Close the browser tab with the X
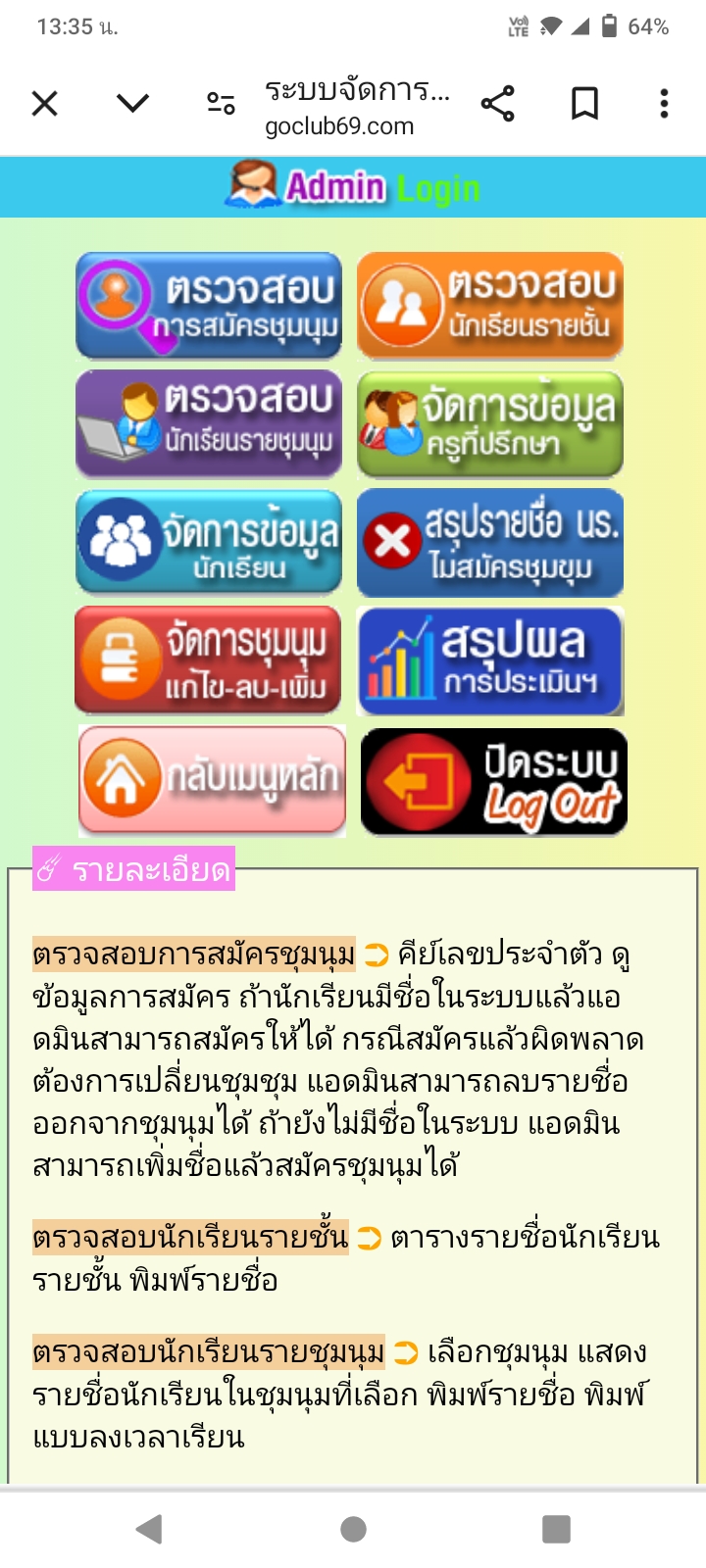The width and height of the screenshot is (706, 1568). click(45, 103)
